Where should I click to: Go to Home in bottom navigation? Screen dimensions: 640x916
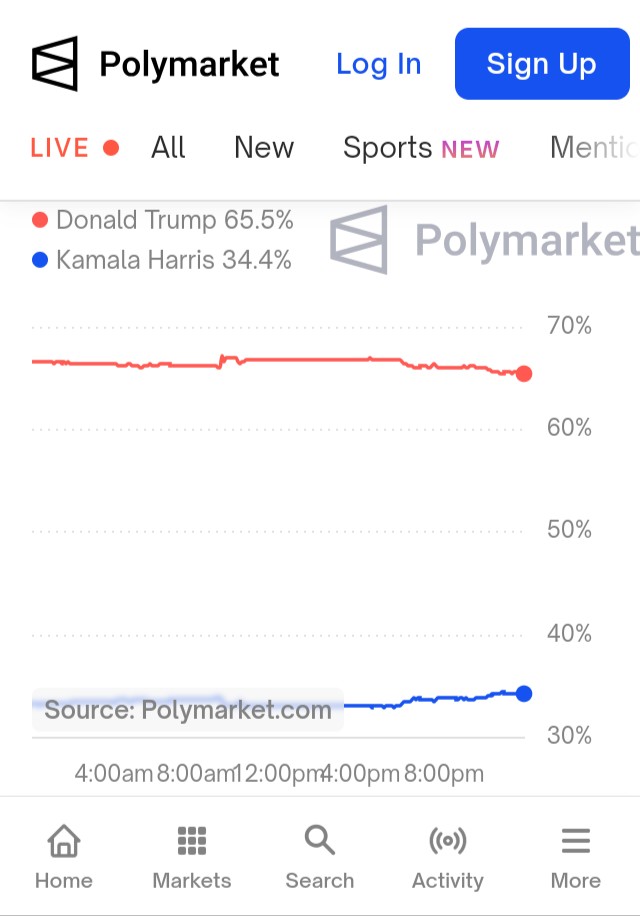[64, 857]
